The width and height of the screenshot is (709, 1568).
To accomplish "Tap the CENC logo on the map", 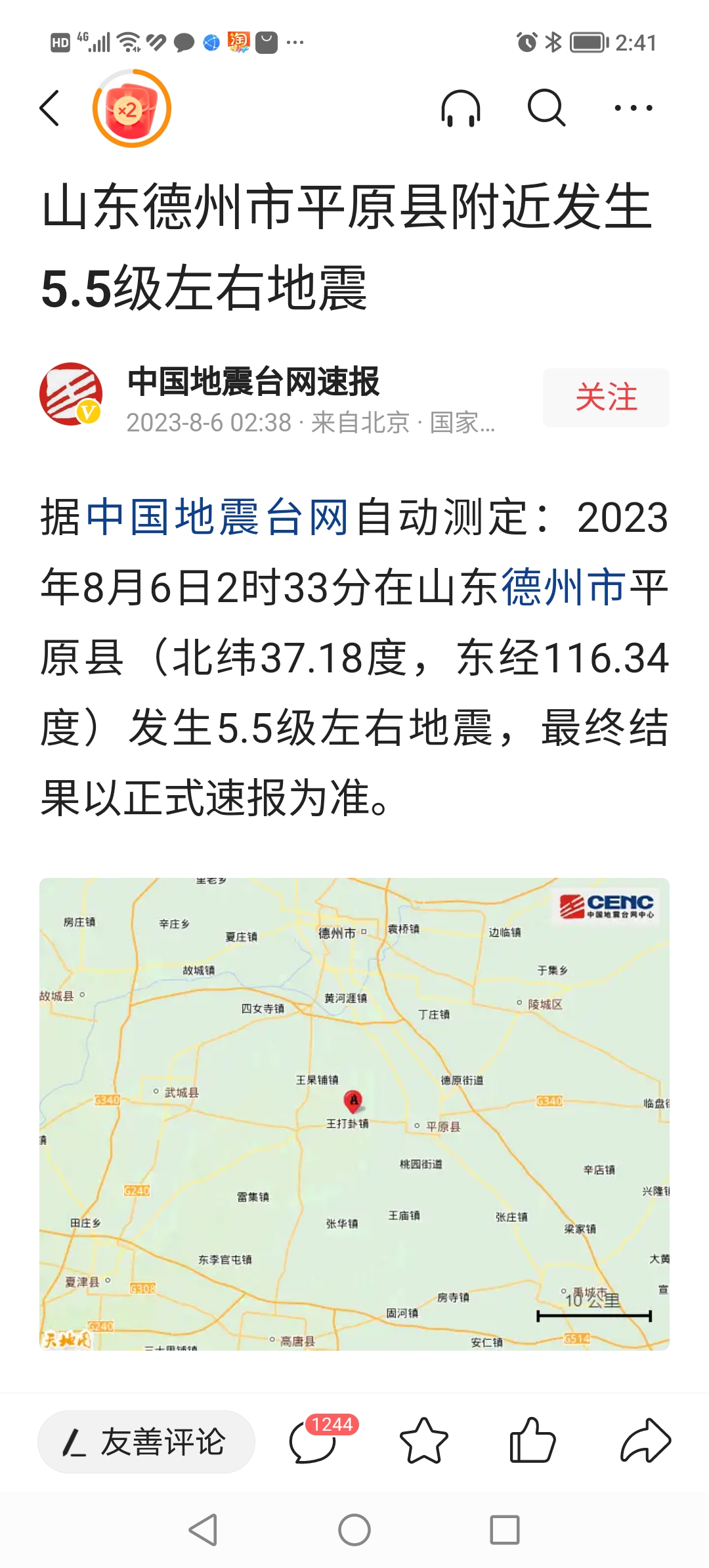I will (x=607, y=905).
